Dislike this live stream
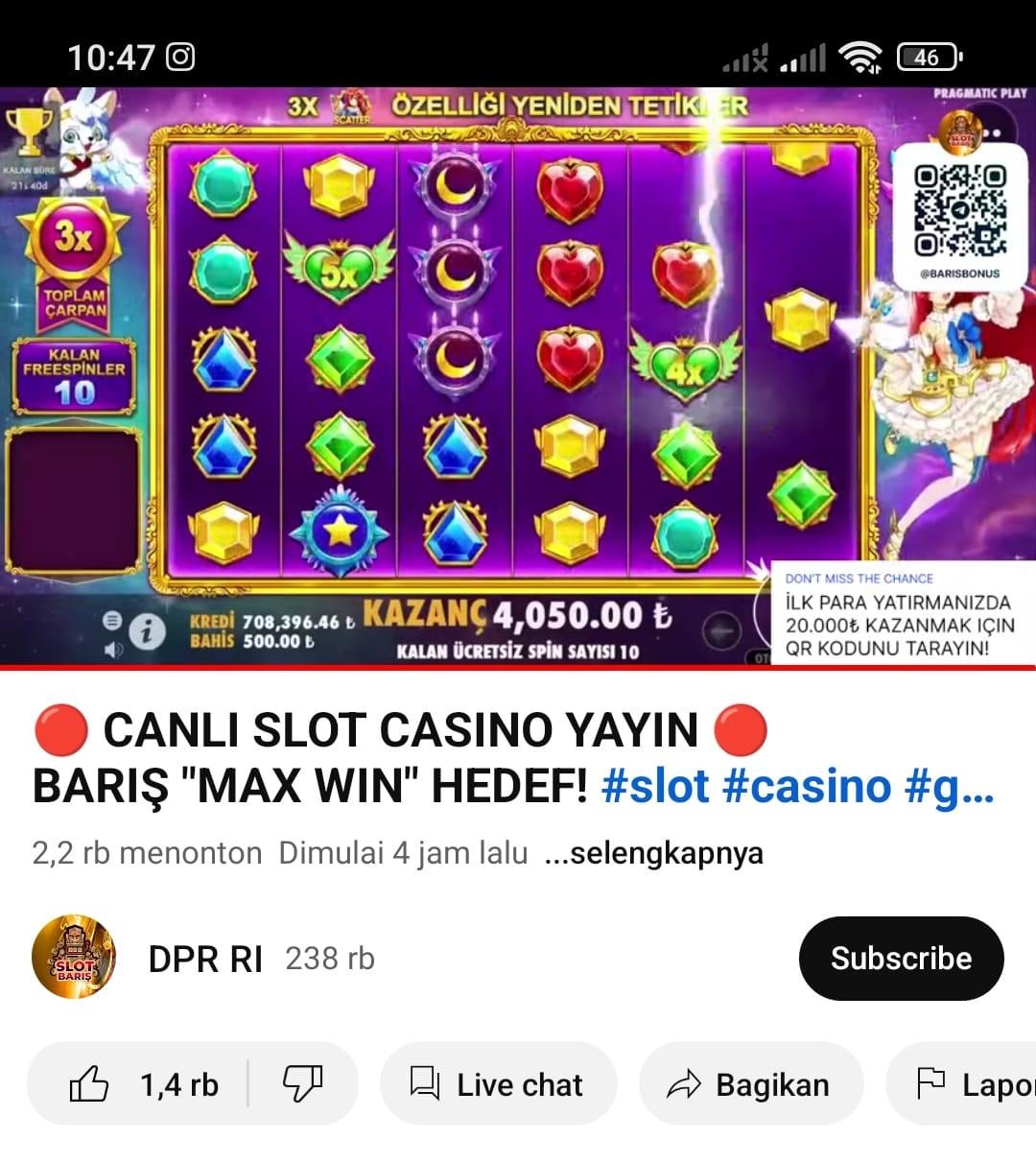 [x=302, y=1084]
